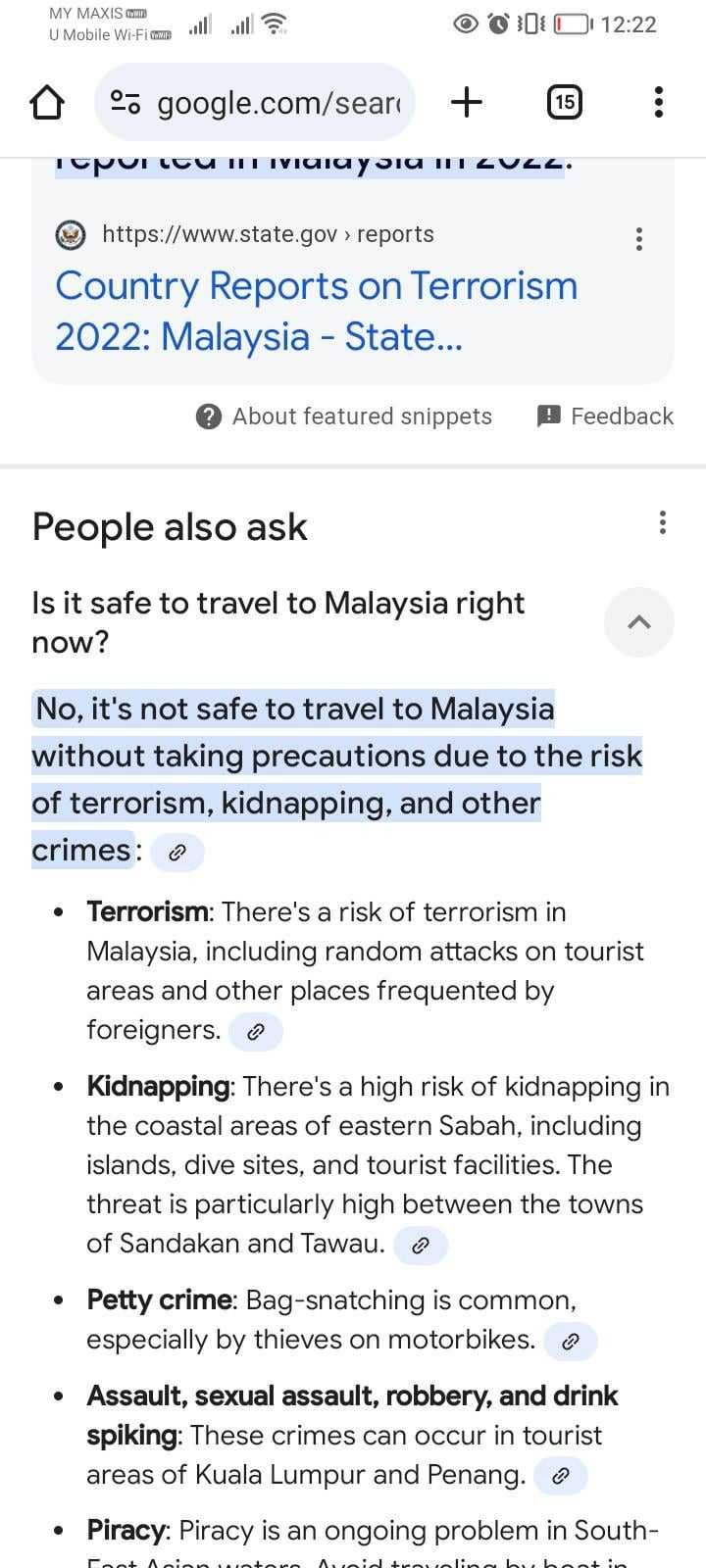Open People also ask options menu
Viewport: 706px width, 1568px height.
(663, 522)
